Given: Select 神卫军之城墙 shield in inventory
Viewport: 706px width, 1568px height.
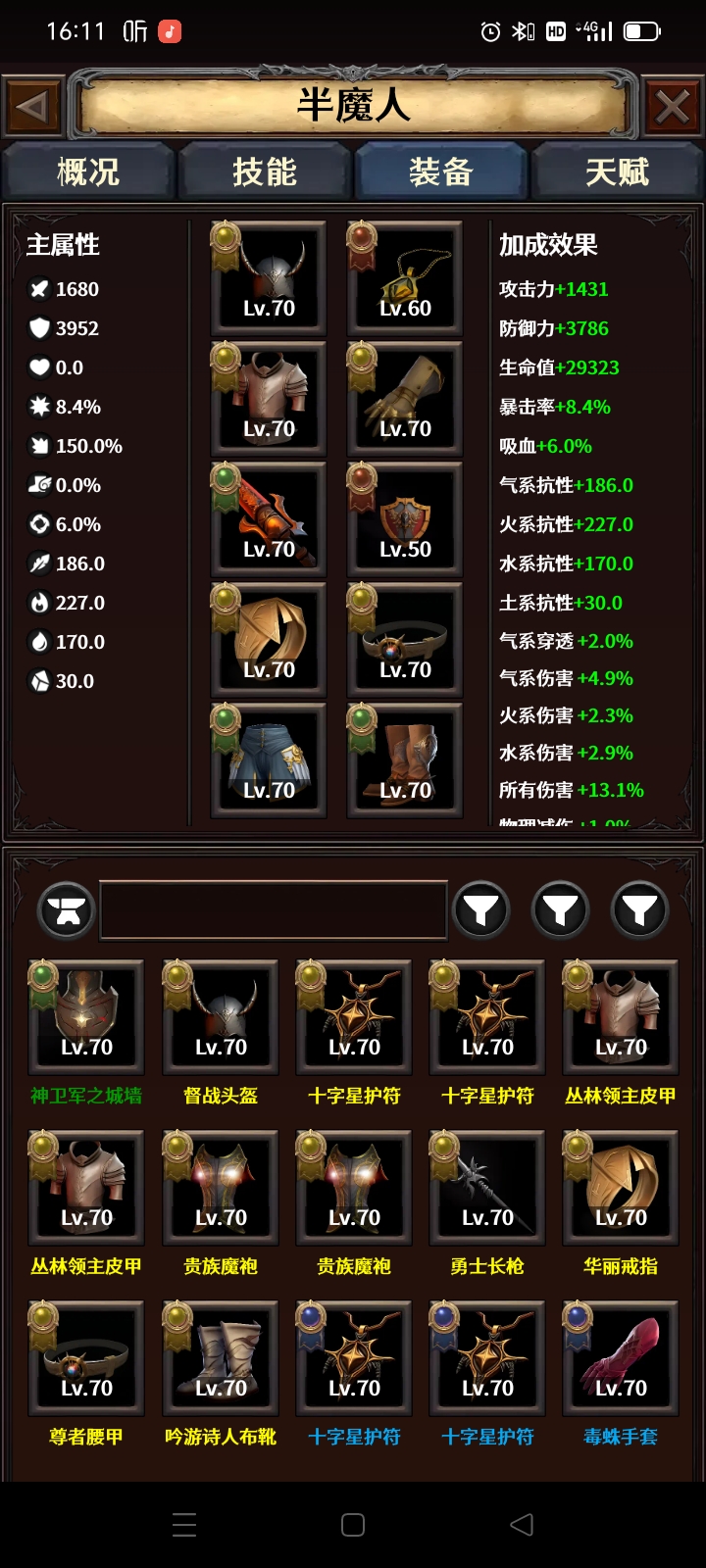Looking at the screenshot, I should point(86,1018).
